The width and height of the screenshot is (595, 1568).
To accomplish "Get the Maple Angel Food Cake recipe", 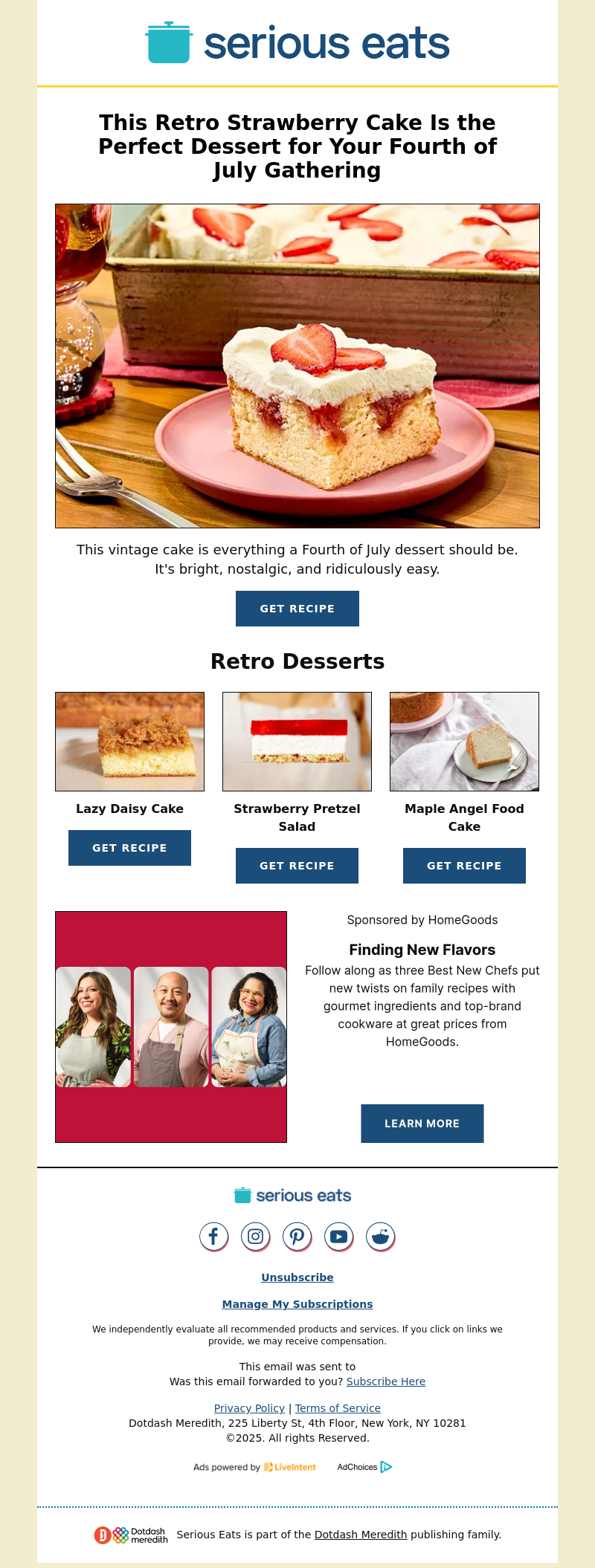I will click(464, 866).
